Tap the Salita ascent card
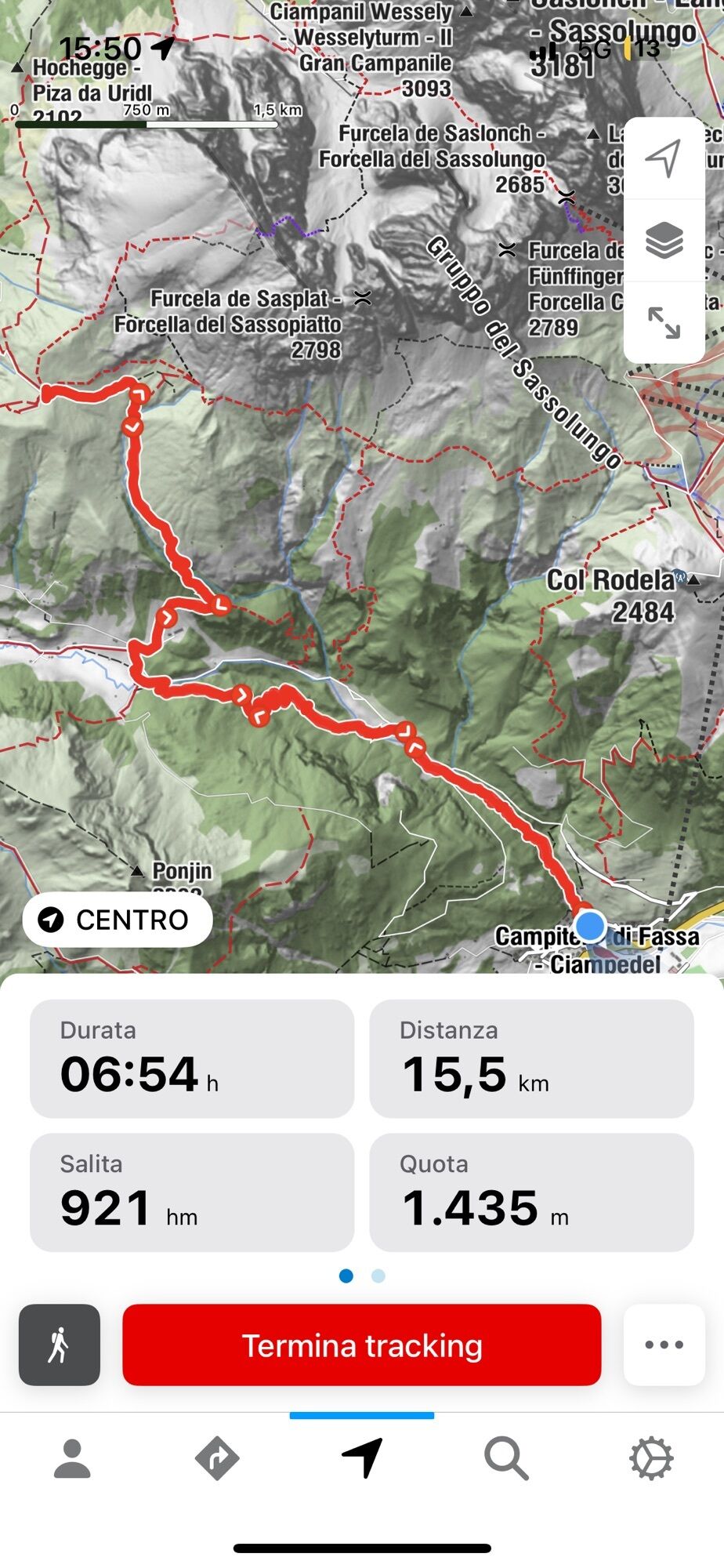The height and width of the screenshot is (1568, 724). click(192, 1192)
